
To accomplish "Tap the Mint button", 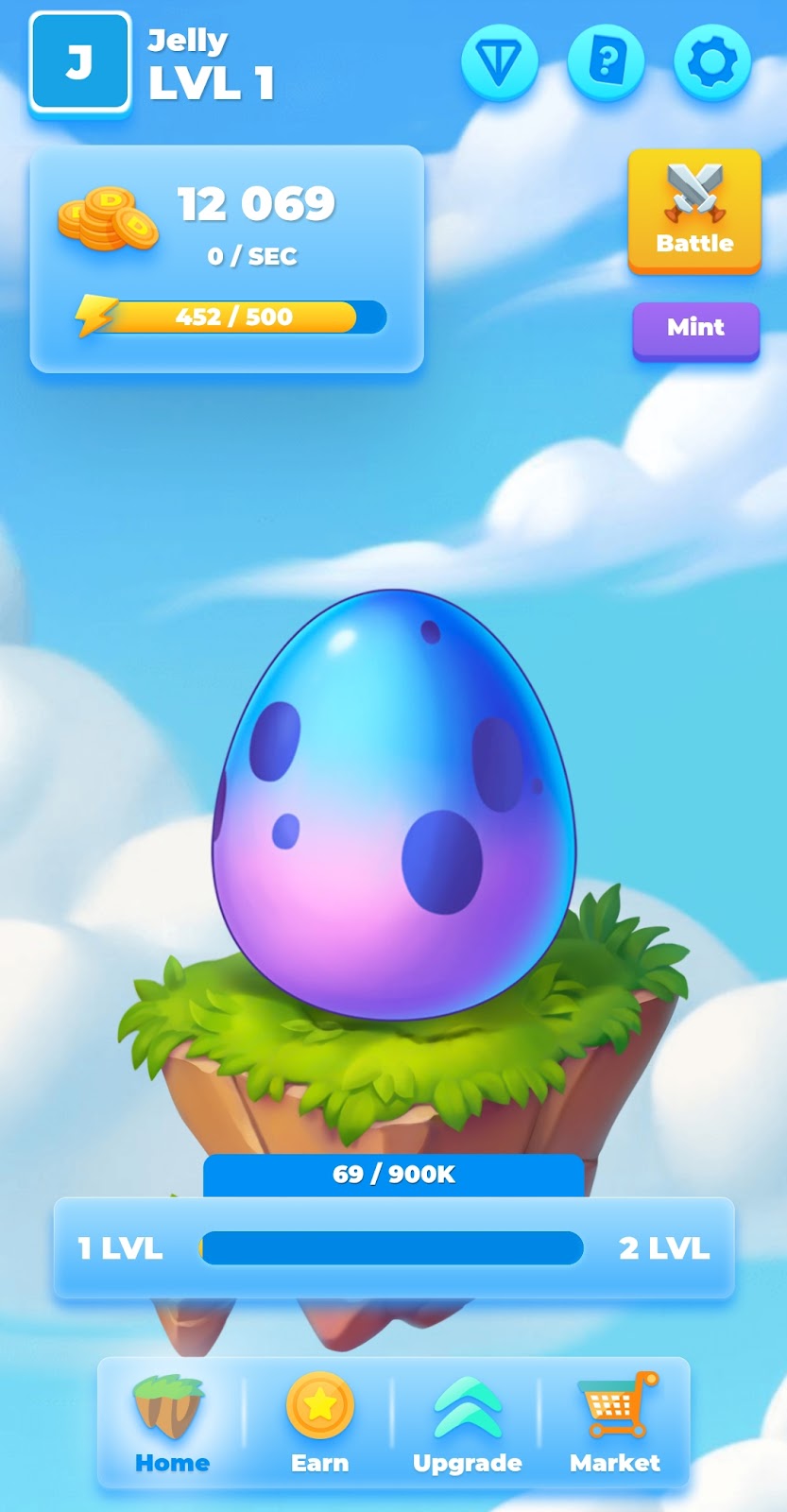I will pos(695,329).
